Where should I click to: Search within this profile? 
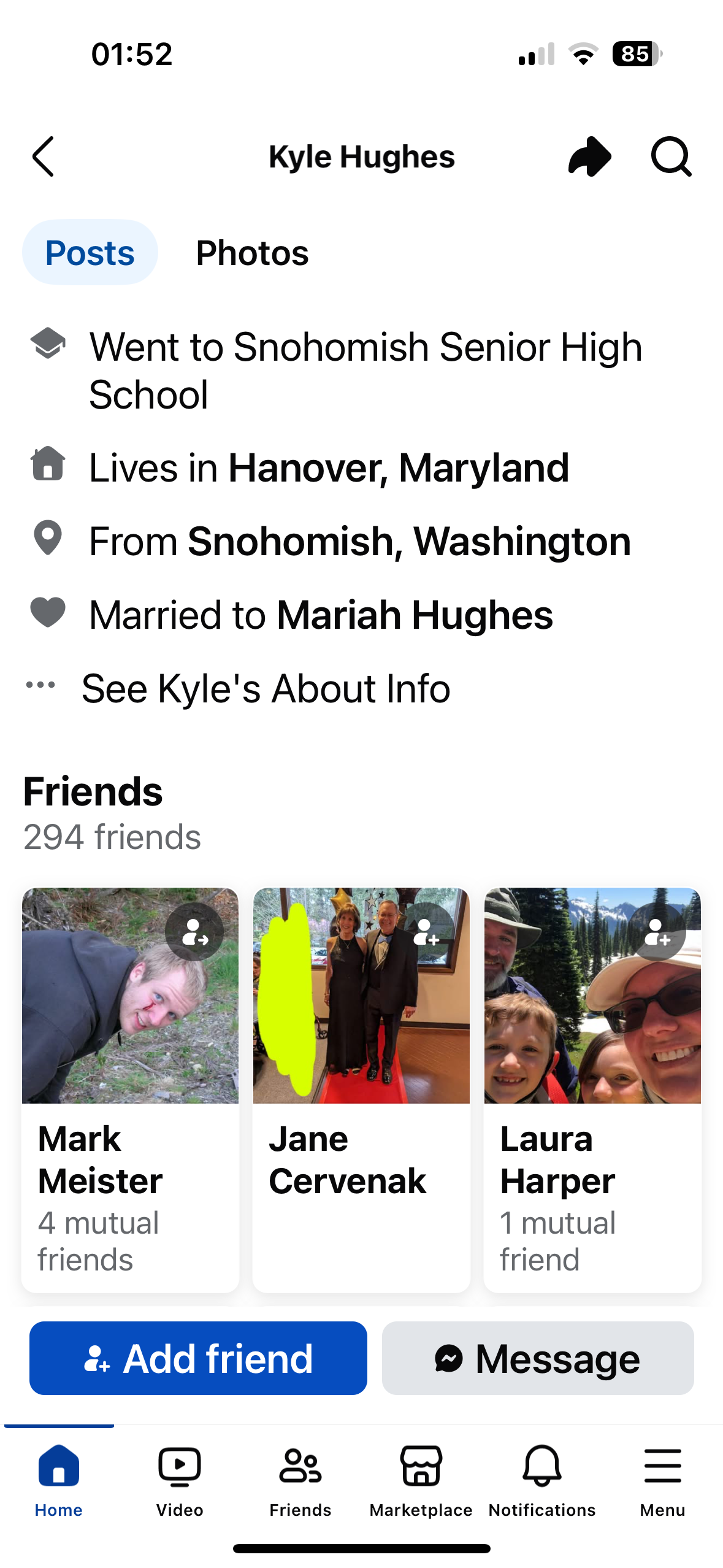(x=671, y=156)
